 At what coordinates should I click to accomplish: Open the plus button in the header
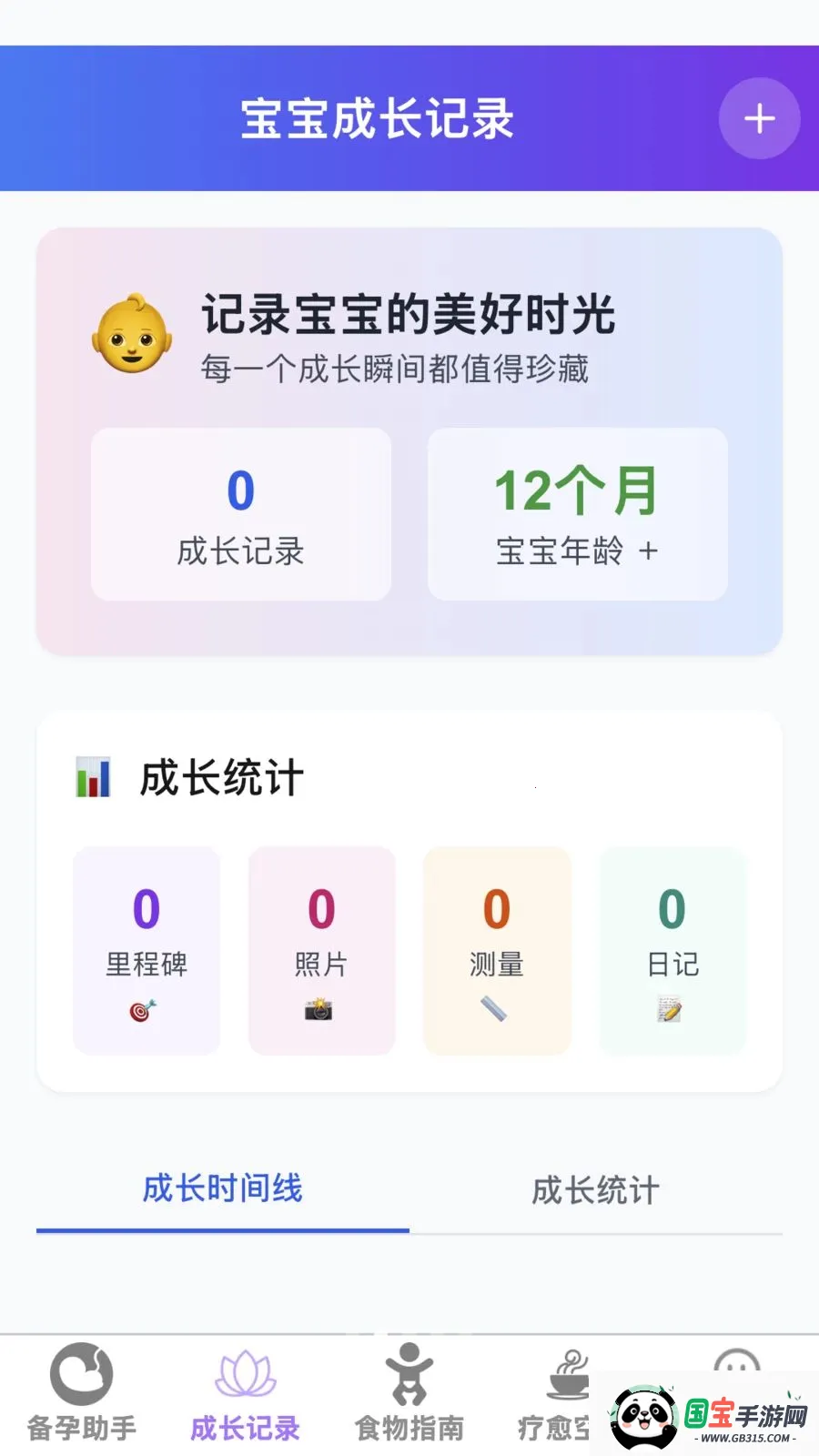pos(759,117)
